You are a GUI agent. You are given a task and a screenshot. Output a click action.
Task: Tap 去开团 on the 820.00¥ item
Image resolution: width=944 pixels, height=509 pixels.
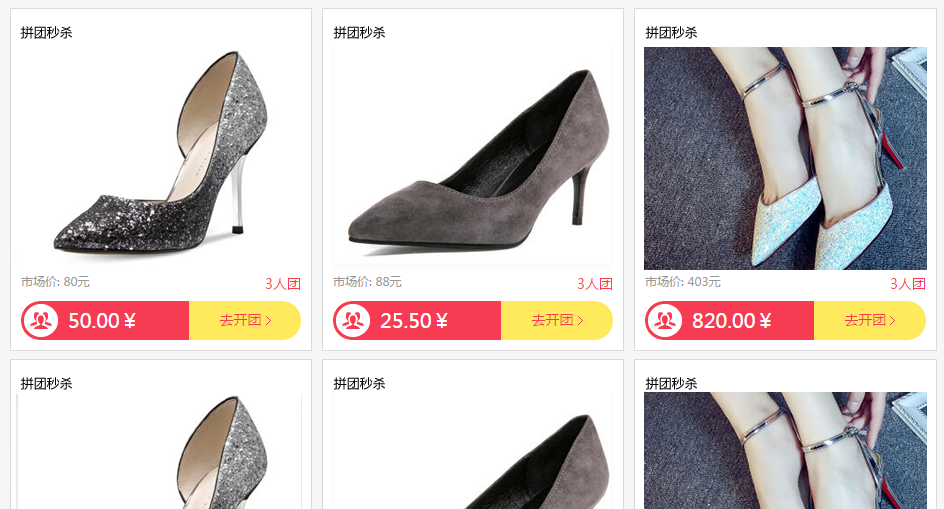(869, 321)
